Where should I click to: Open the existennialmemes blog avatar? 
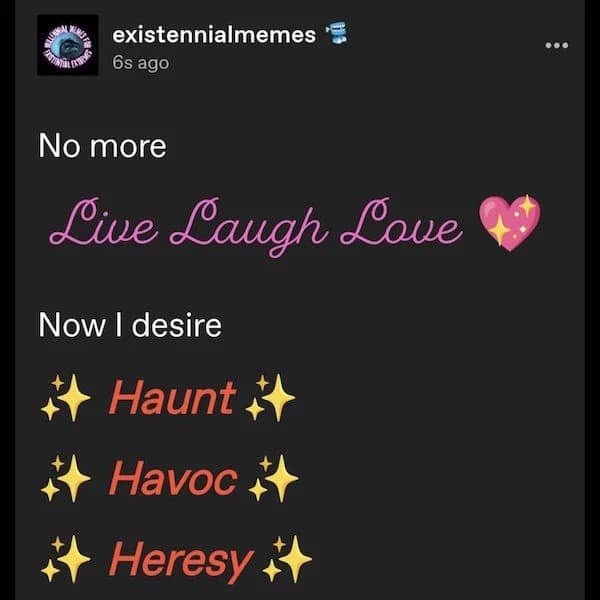pos(67,46)
